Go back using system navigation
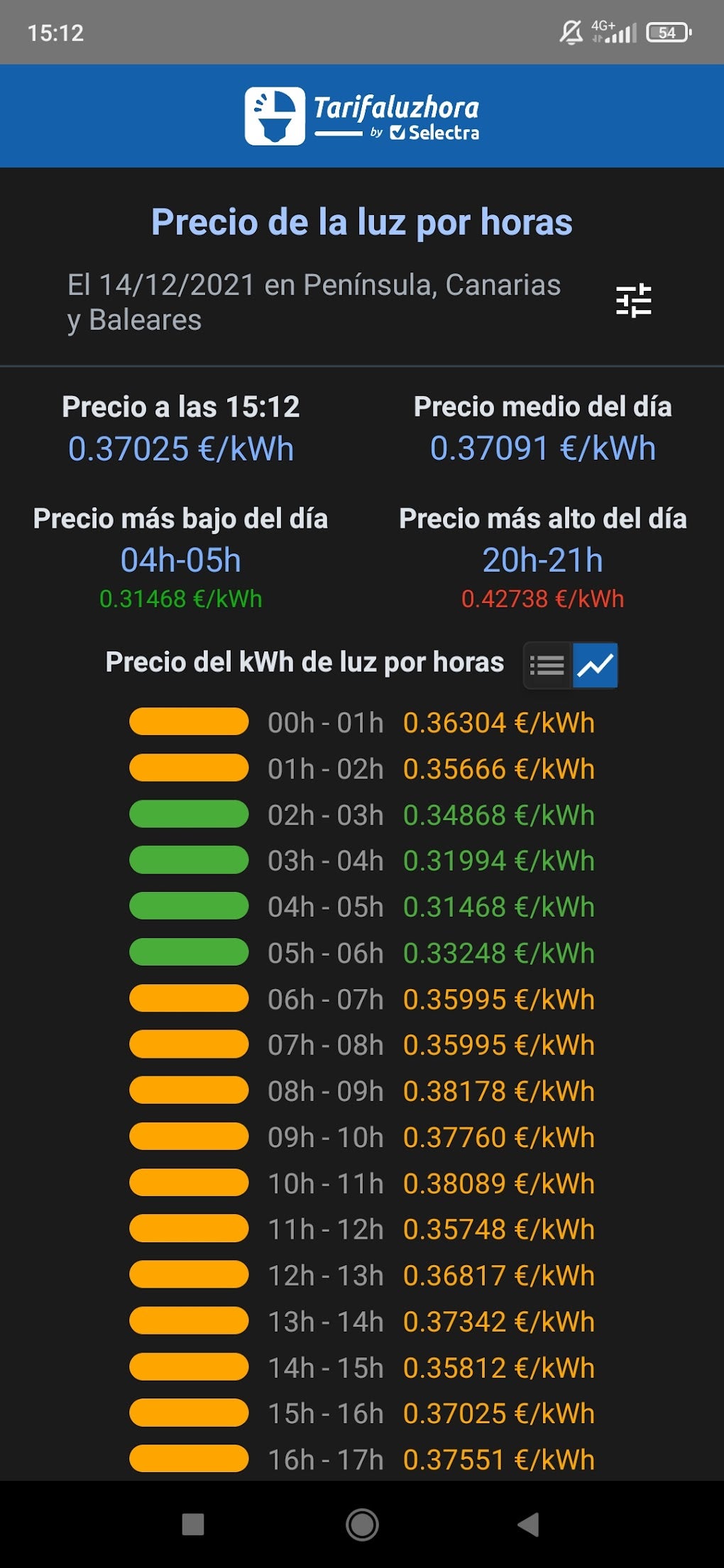 click(529, 1524)
